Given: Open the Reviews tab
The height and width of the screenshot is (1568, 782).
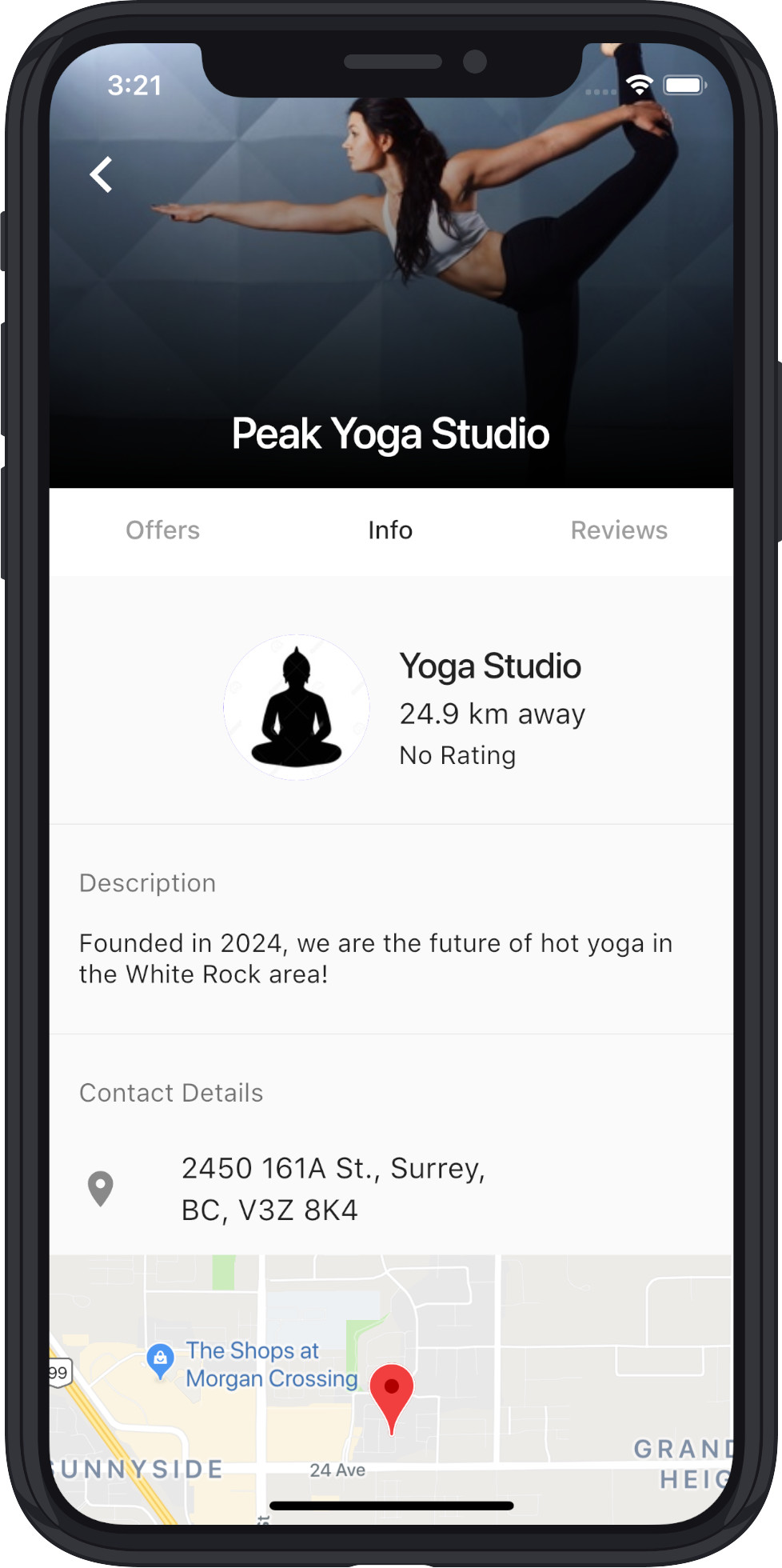Looking at the screenshot, I should click(x=618, y=530).
